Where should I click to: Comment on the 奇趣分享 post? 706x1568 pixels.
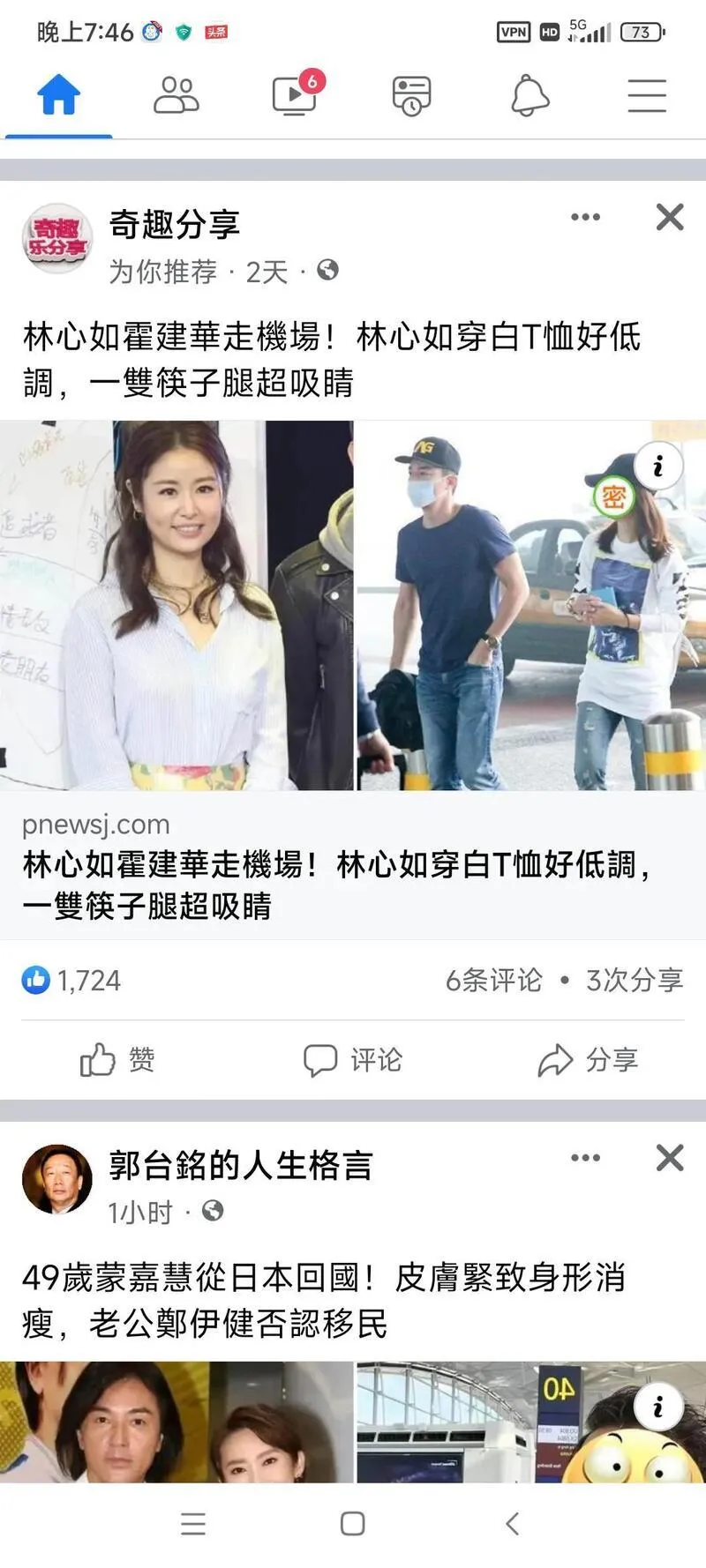click(353, 1059)
